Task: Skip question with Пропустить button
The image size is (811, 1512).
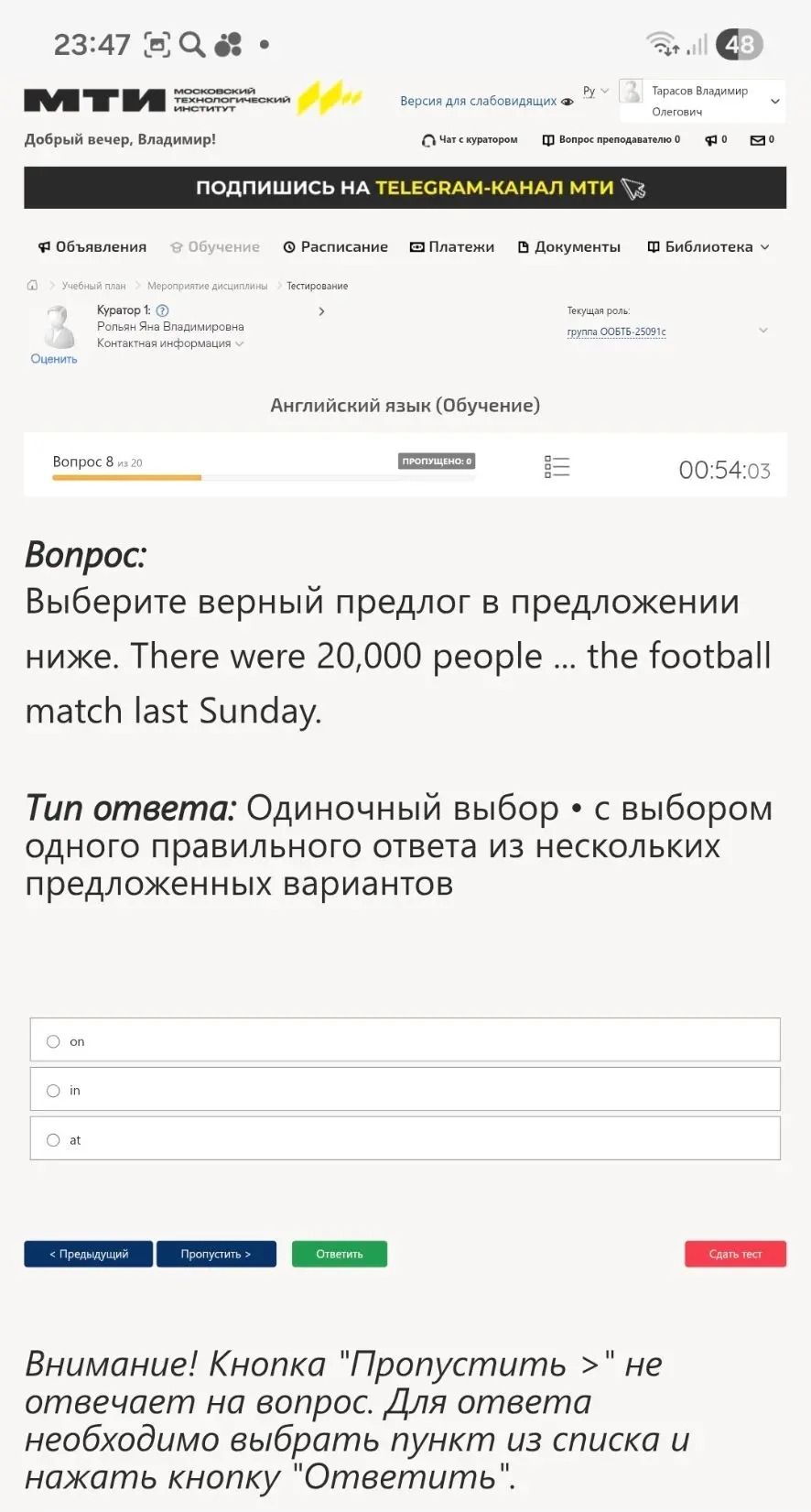Action: (x=216, y=1254)
